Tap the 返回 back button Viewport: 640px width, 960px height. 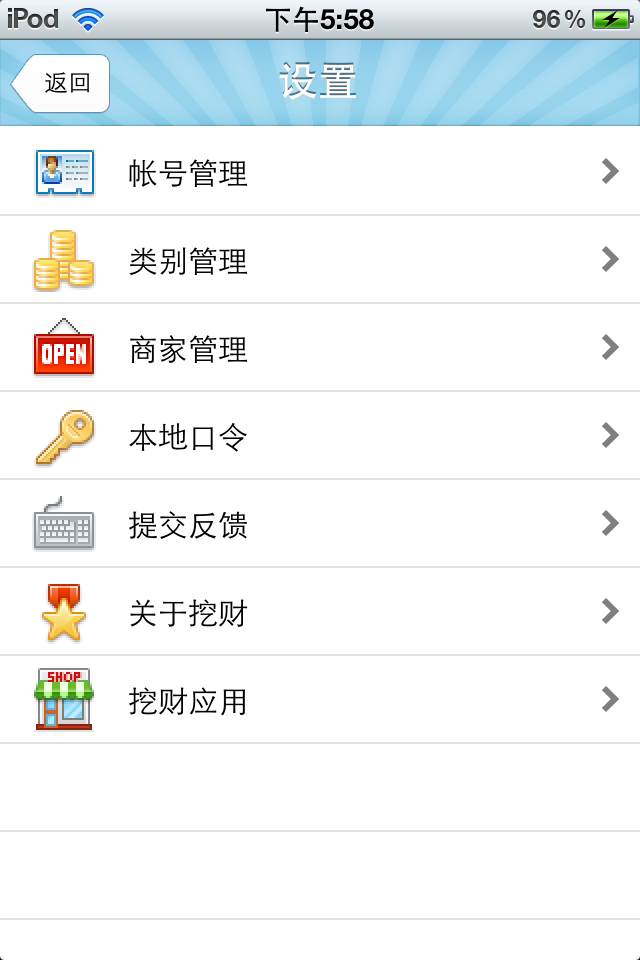point(62,83)
